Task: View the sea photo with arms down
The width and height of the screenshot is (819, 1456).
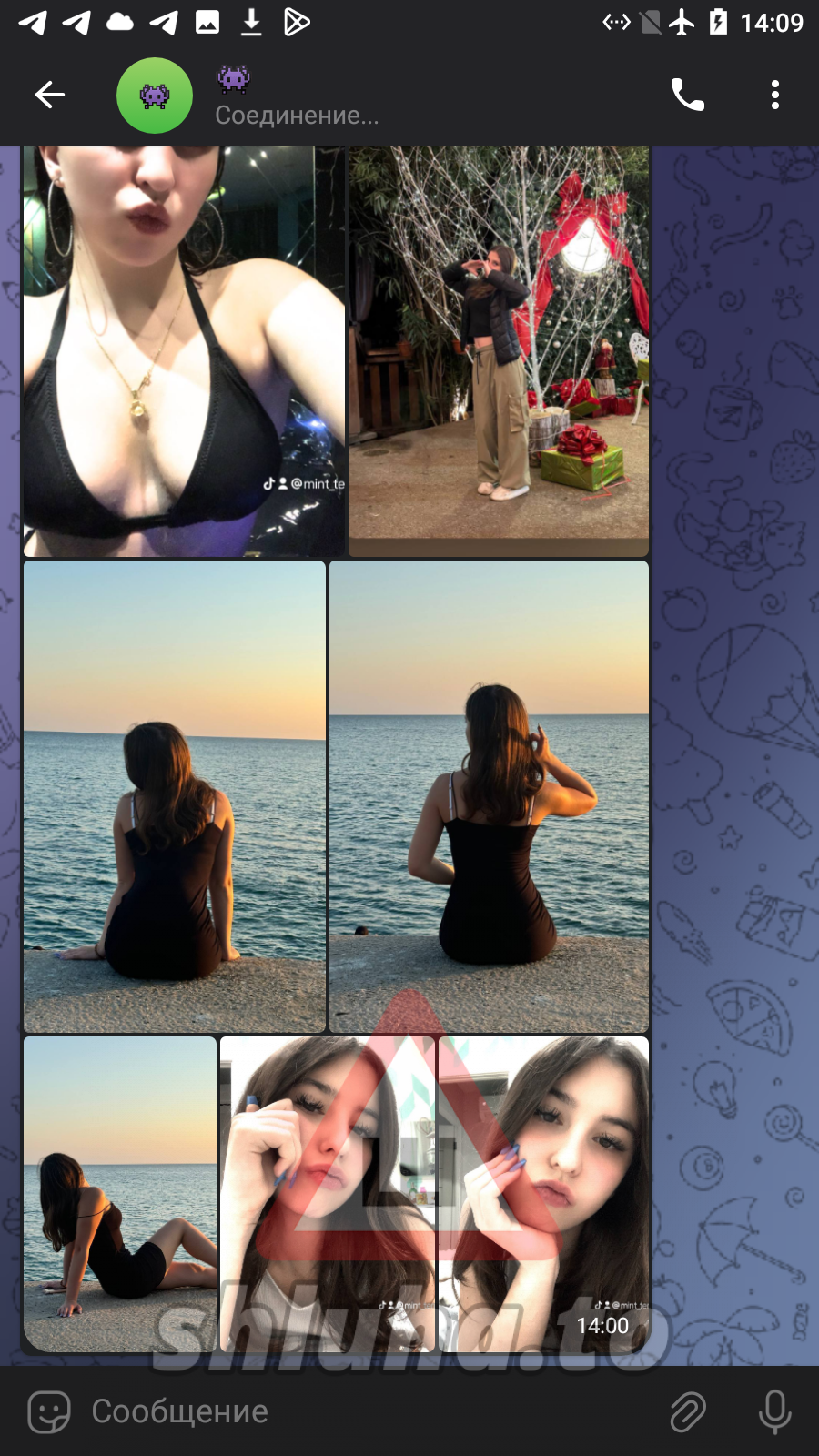Action: [x=174, y=796]
